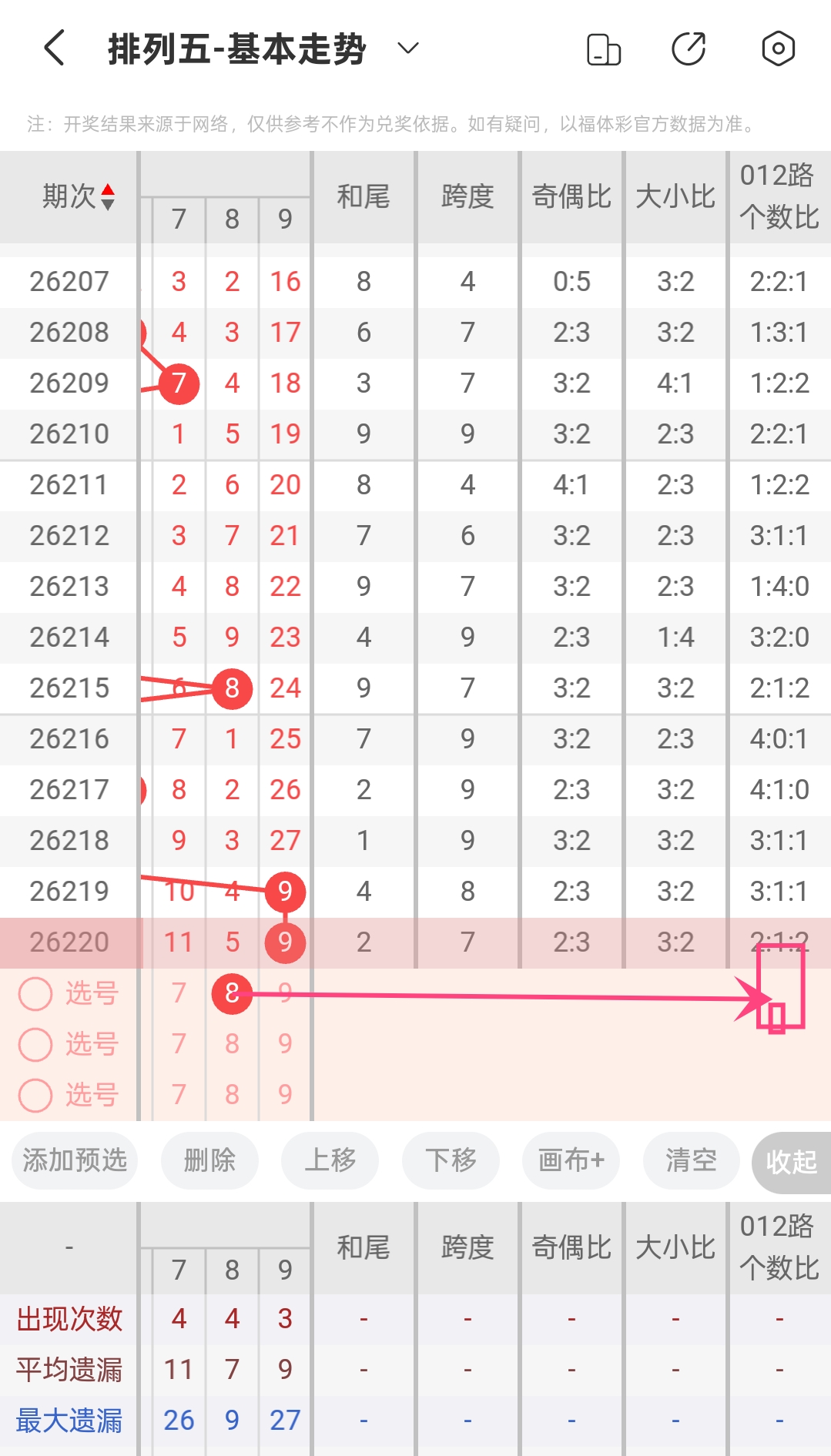Viewport: 831px width, 1456px height.
Task: Tap the screen orientation icon in header
Action: (604, 49)
